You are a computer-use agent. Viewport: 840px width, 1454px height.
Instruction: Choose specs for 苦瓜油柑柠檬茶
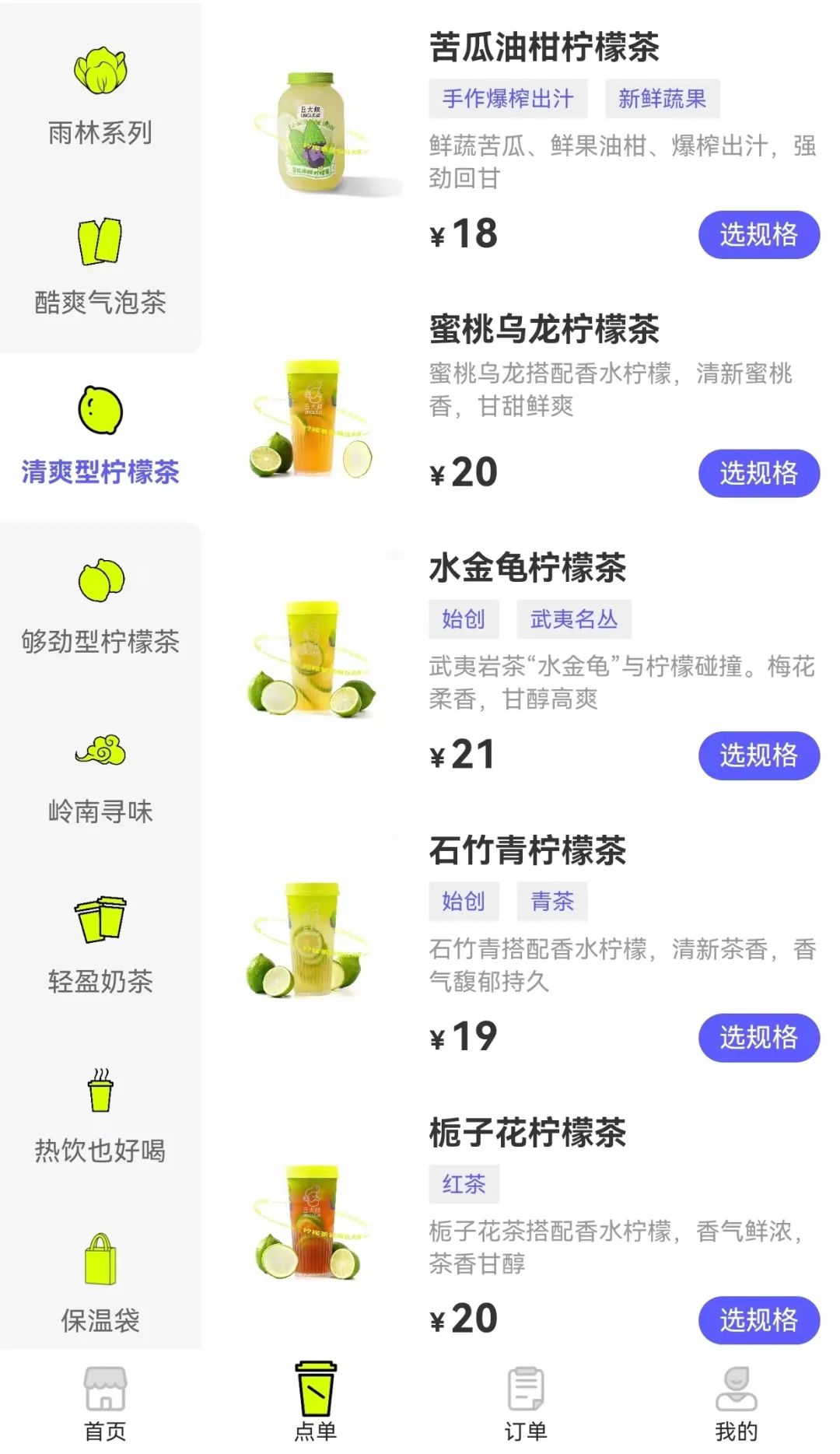pos(758,234)
